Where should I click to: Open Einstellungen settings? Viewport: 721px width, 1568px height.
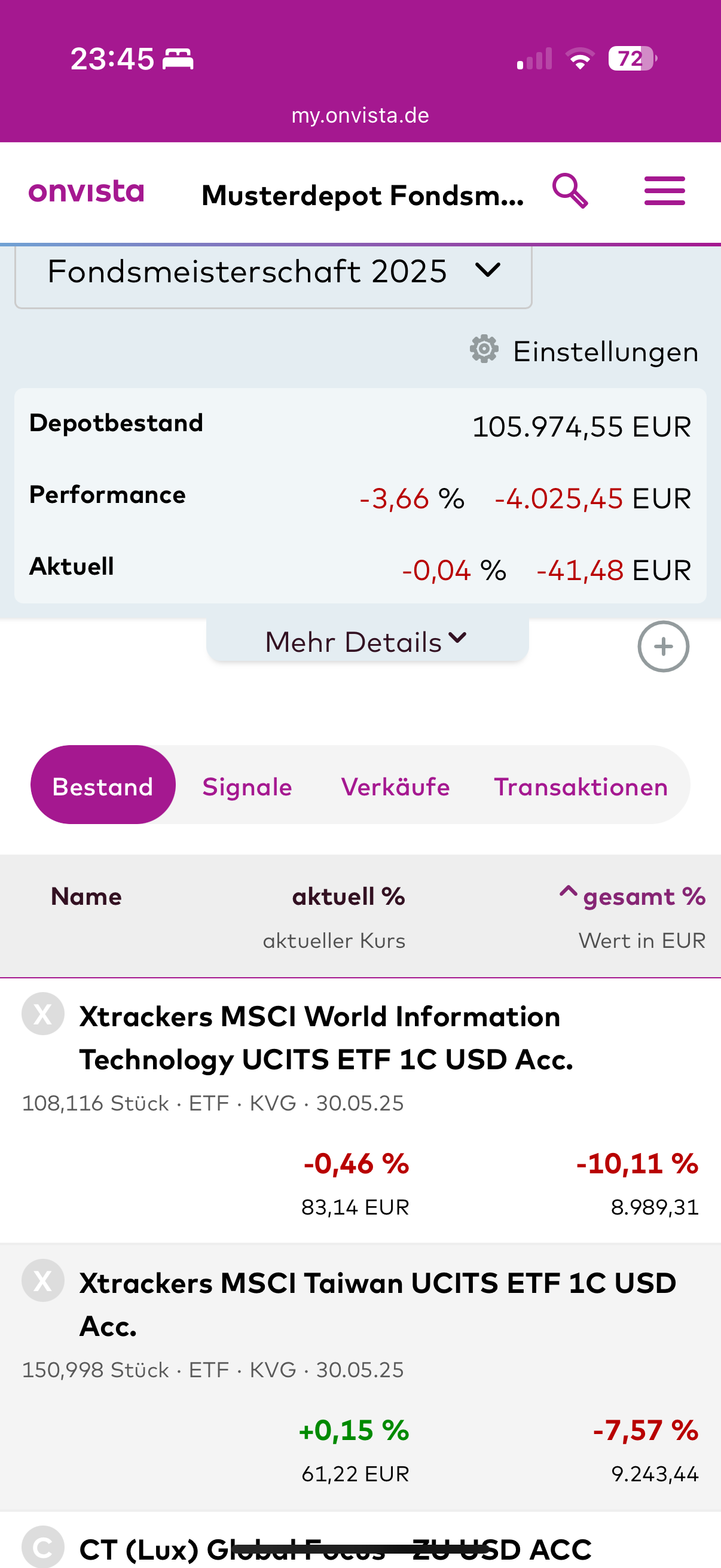(584, 351)
